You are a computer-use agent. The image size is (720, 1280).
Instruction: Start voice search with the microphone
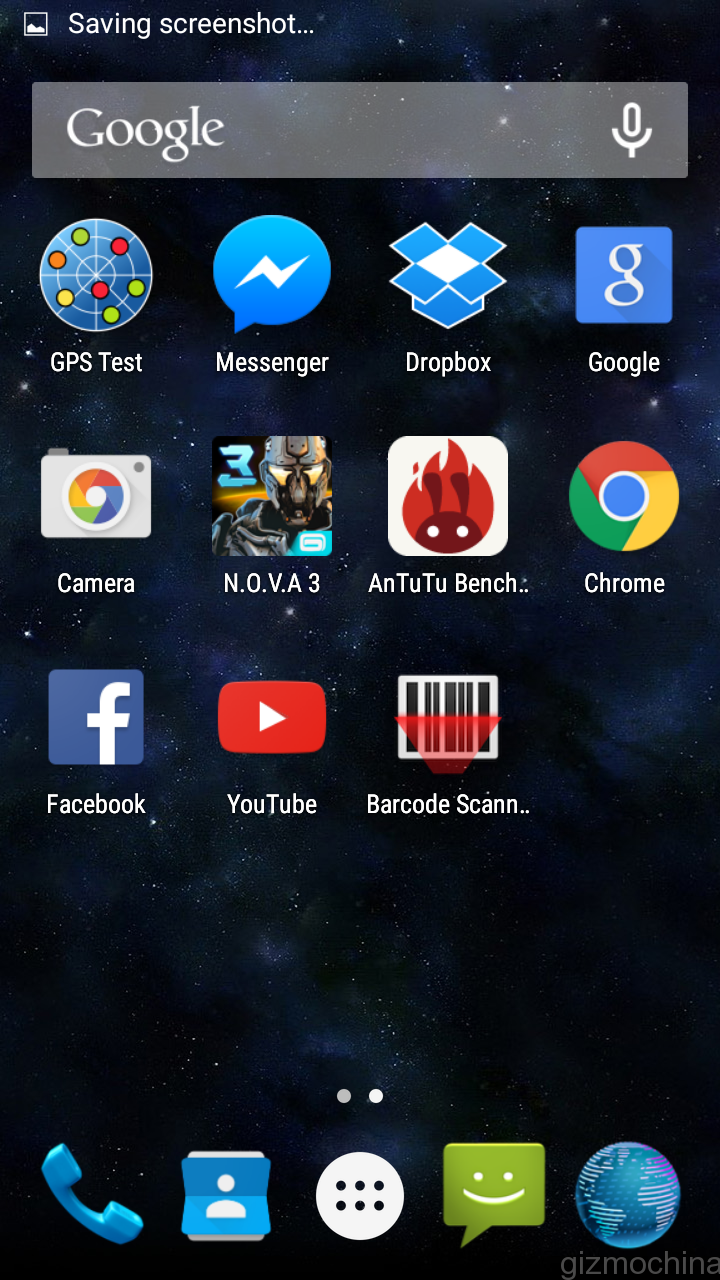coord(632,130)
